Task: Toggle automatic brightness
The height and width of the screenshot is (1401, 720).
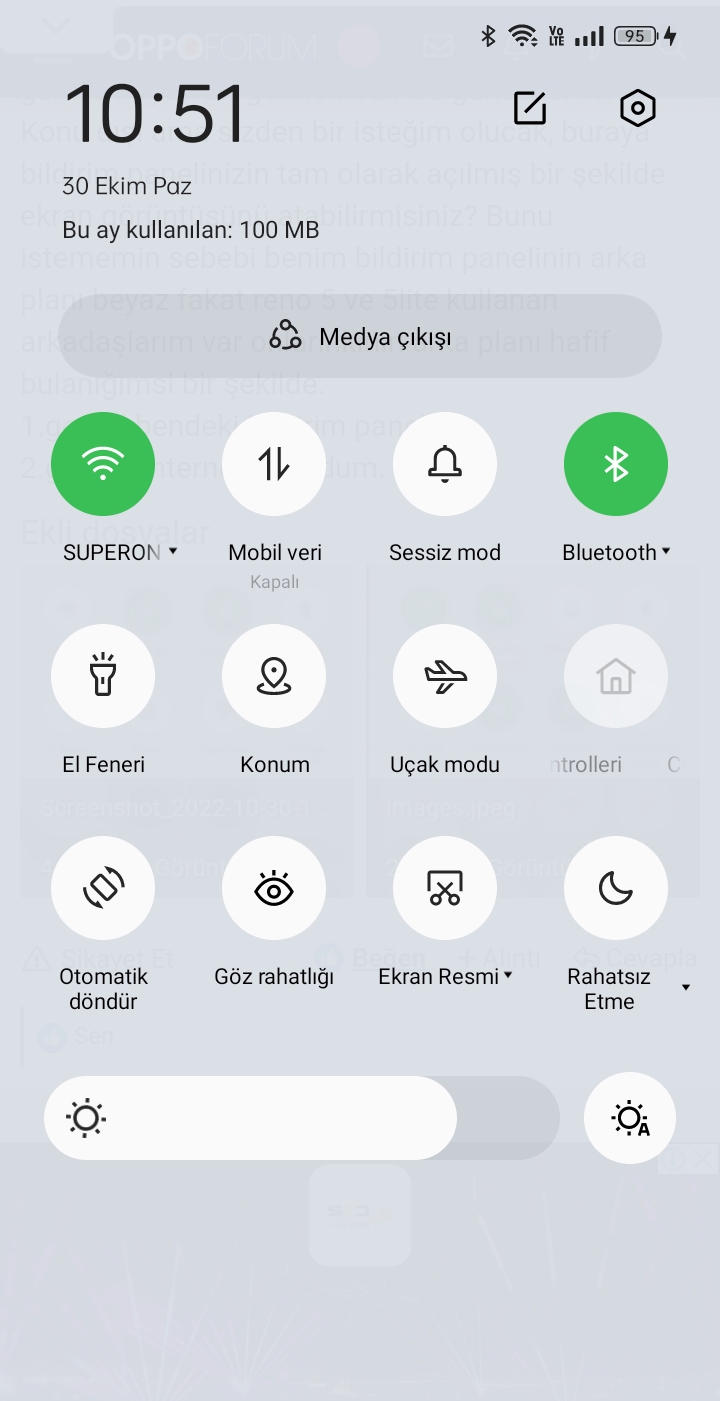Action: click(x=630, y=1118)
